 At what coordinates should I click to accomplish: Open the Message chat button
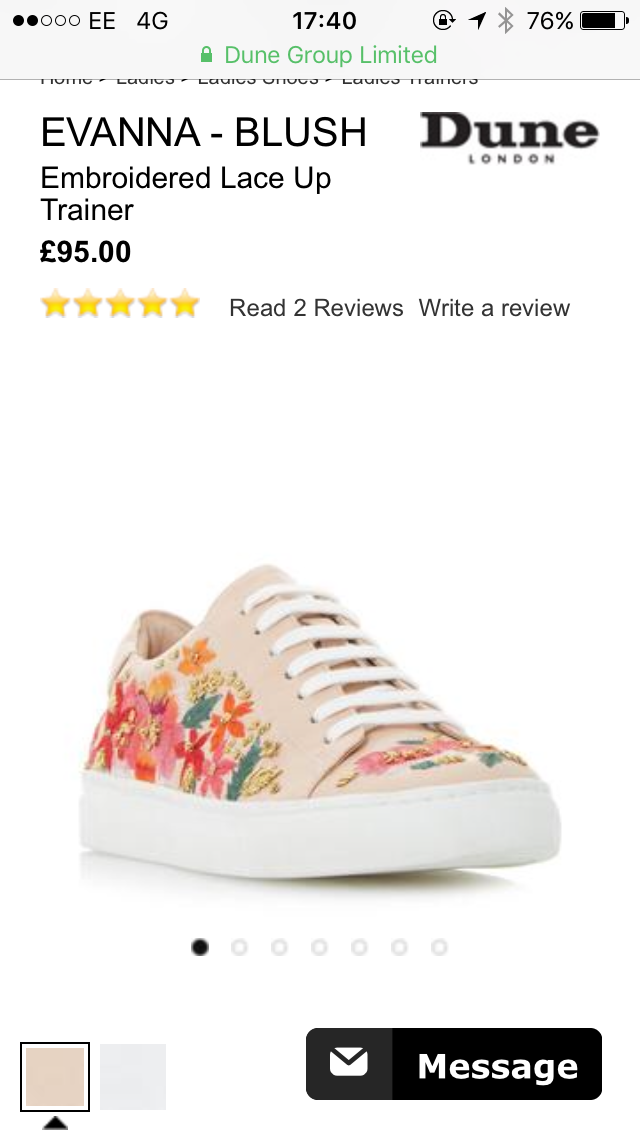coord(454,1065)
